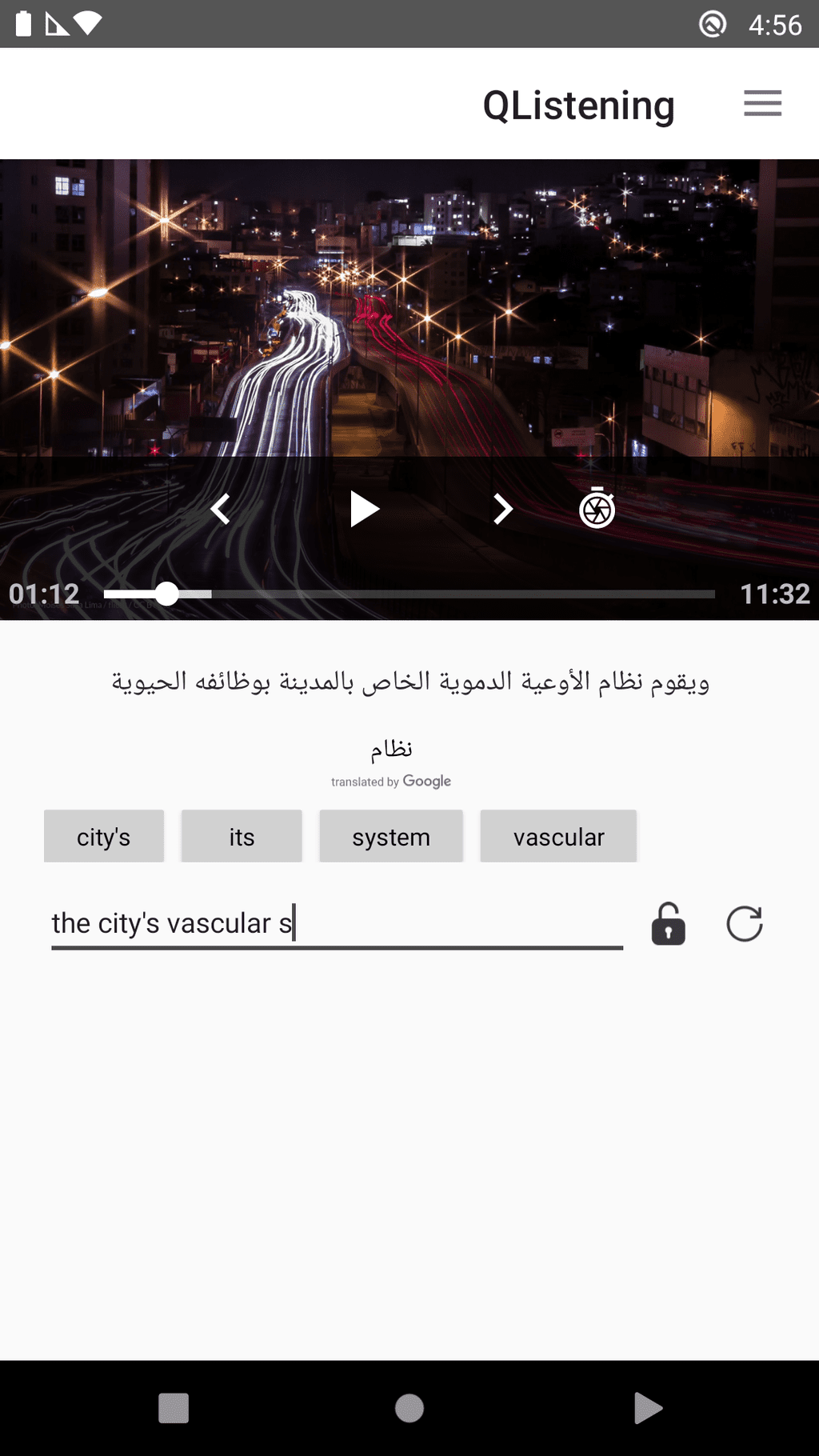Play the video
Screen dimensions: 819x1456
pos(365,509)
